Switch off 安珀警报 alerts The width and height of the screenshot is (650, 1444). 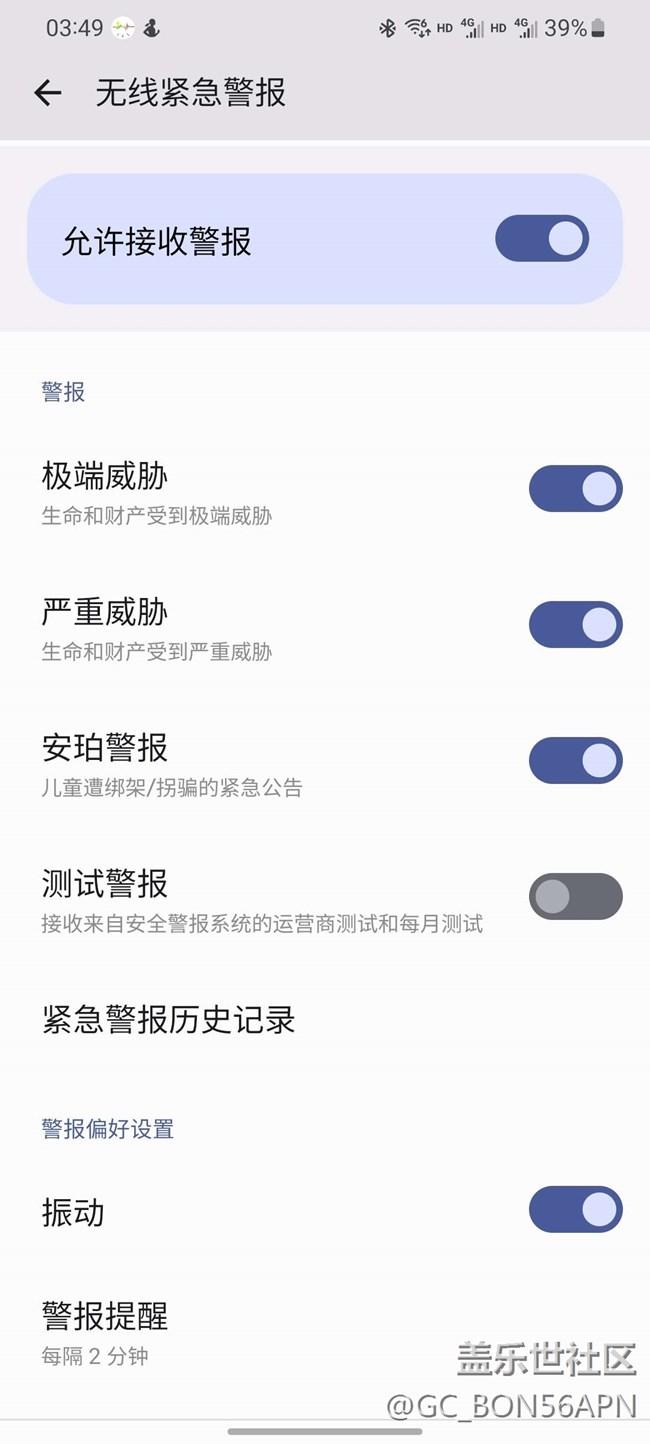[575, 761]
